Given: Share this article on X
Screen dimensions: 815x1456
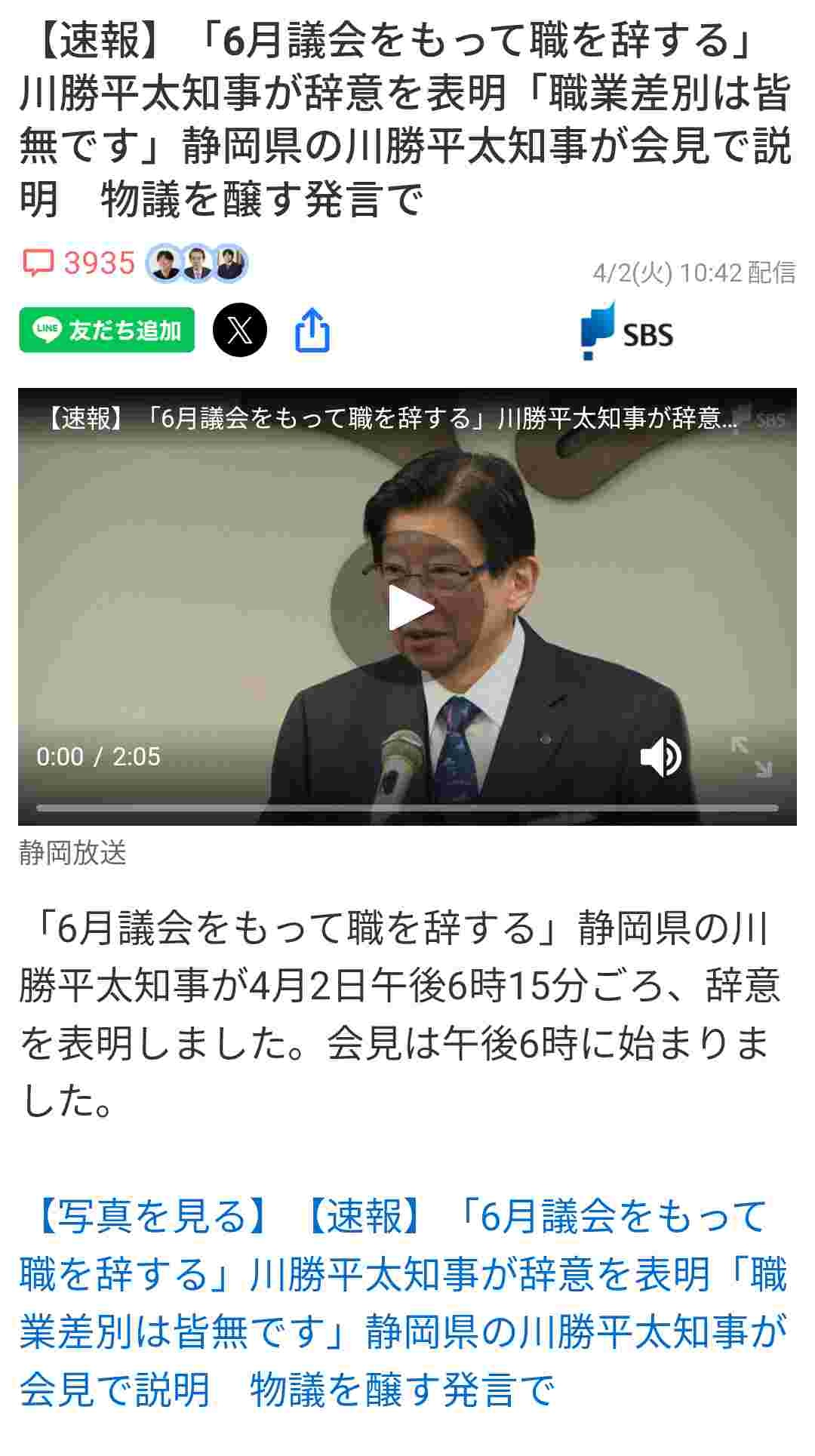Looking at the screenshot, I should pos(239,330).
